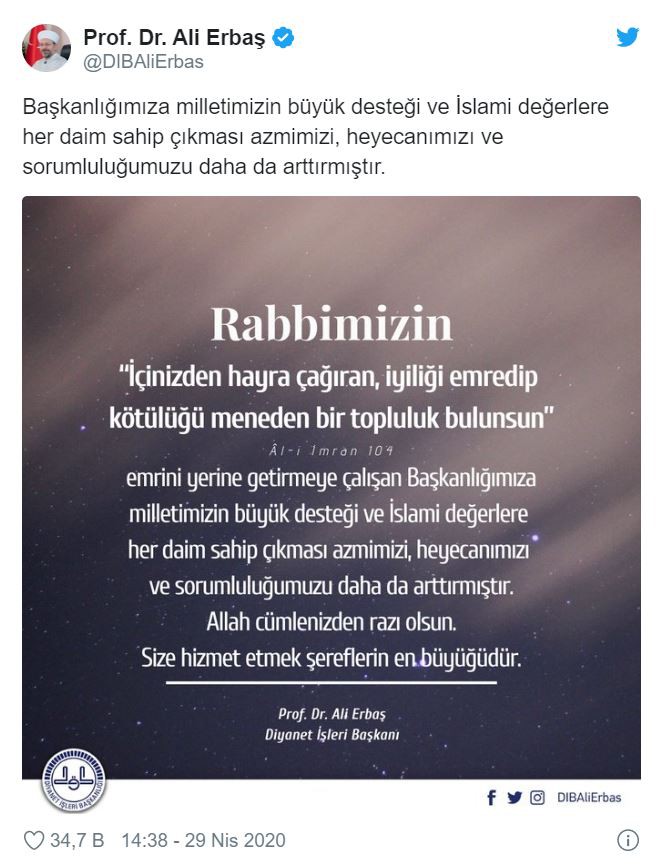
Task: Open the Twitter bird icon
Action: point(627,37)
